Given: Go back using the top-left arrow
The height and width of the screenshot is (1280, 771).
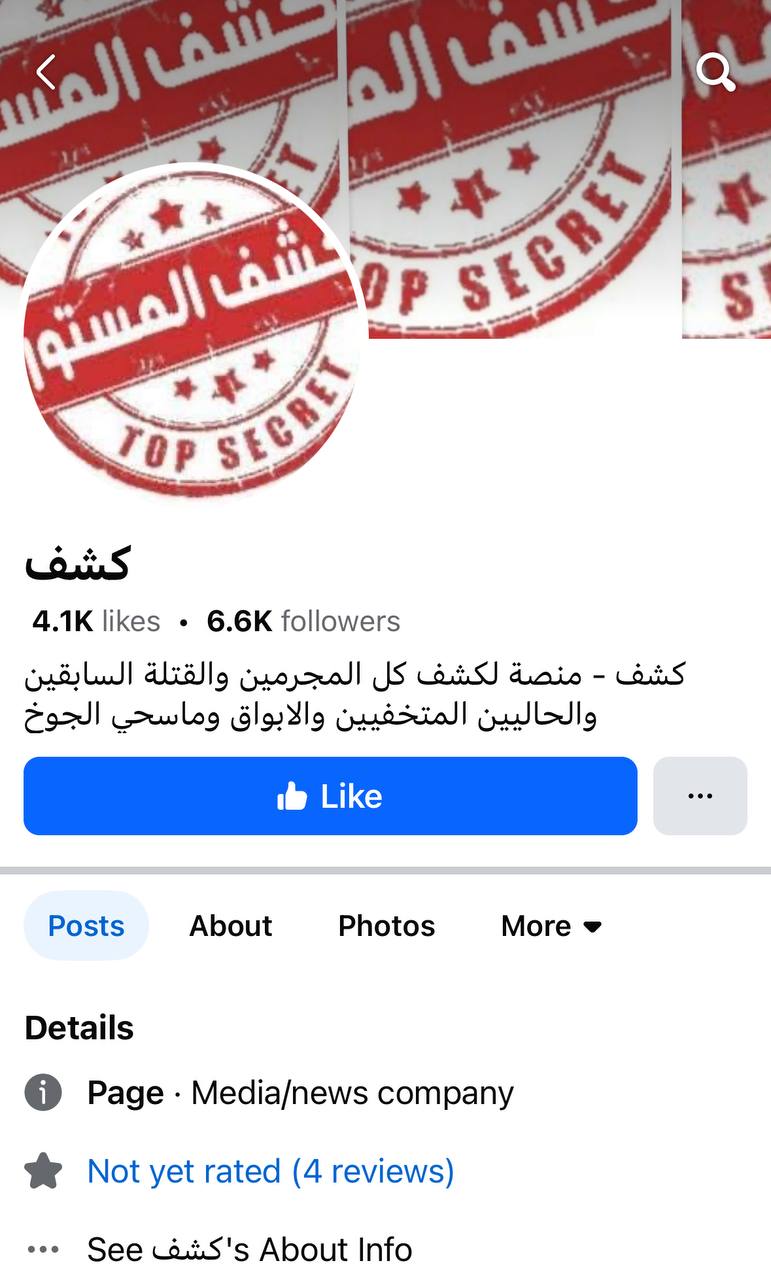Looking at the screenshot, I should (46, 72).
